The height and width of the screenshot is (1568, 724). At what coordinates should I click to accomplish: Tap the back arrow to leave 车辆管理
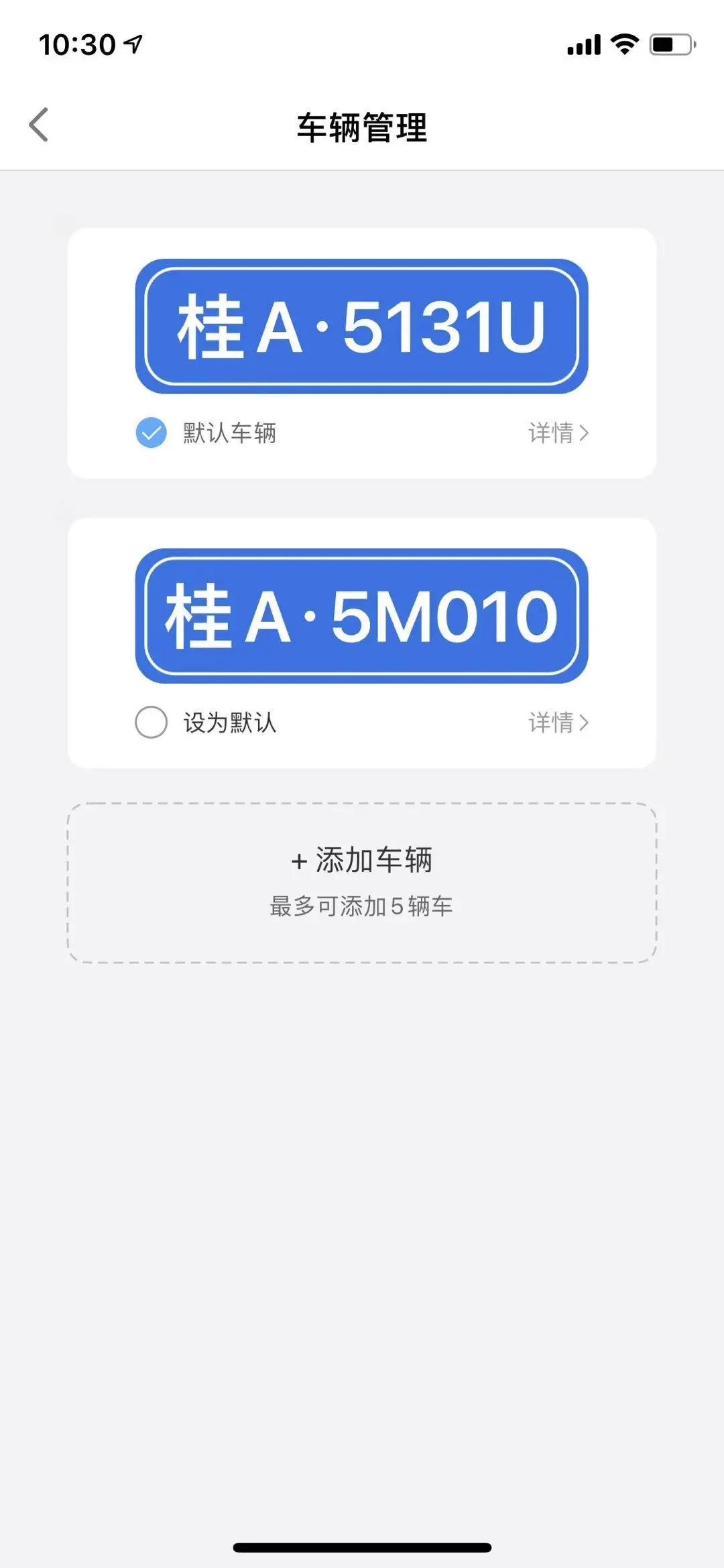coord(38,125)
